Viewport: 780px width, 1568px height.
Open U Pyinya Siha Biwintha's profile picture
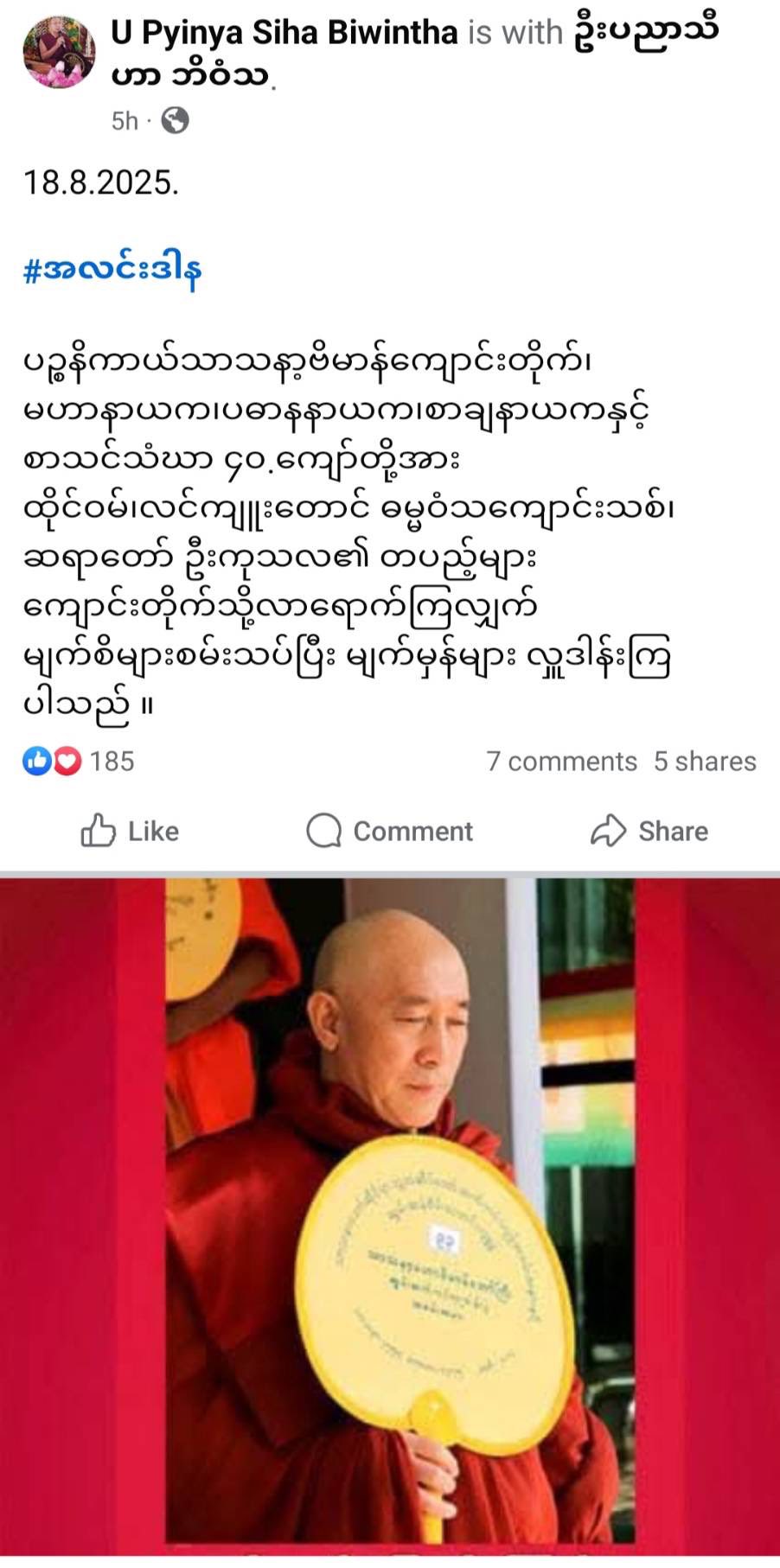tap(59, 53)
